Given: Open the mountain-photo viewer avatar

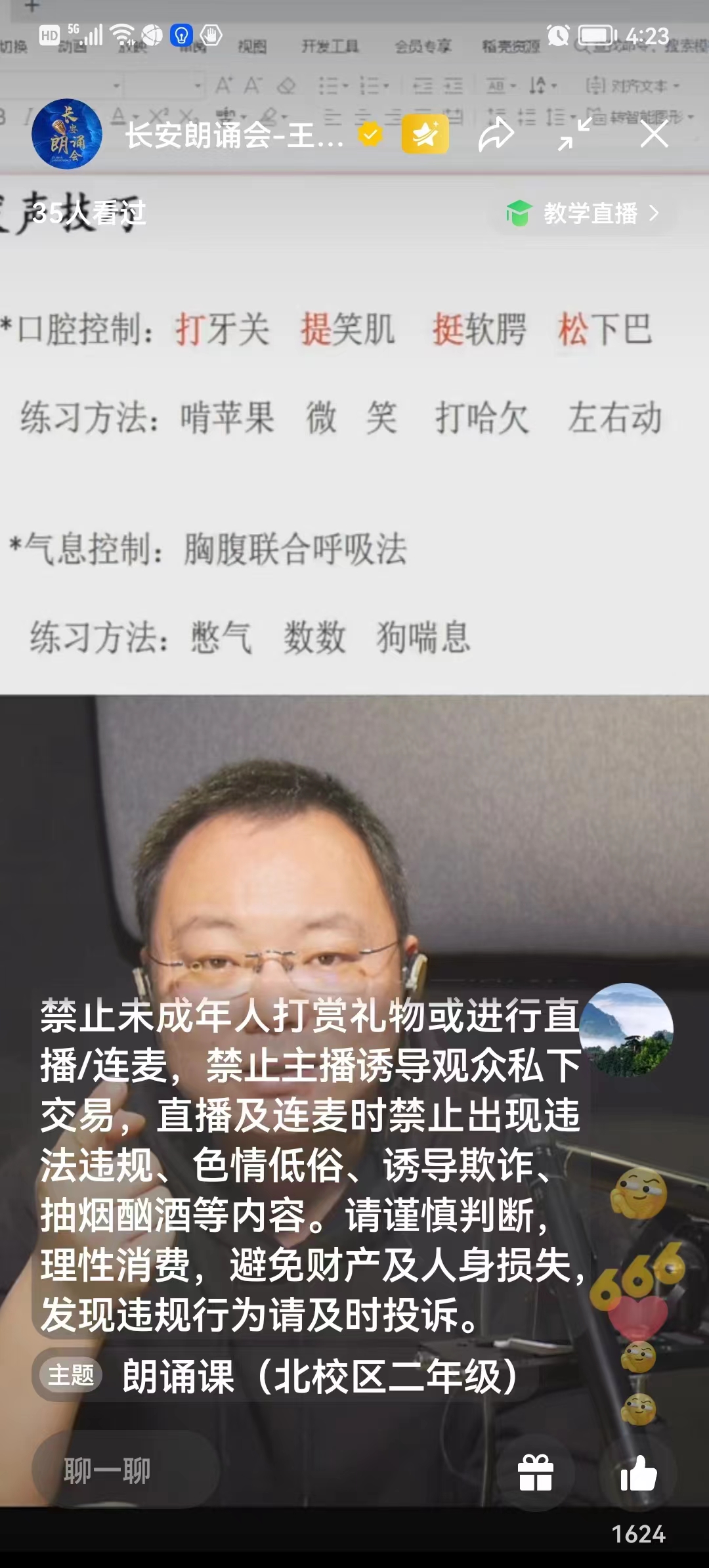Looking at the screenshot, I should click(x=626, y=1030).
